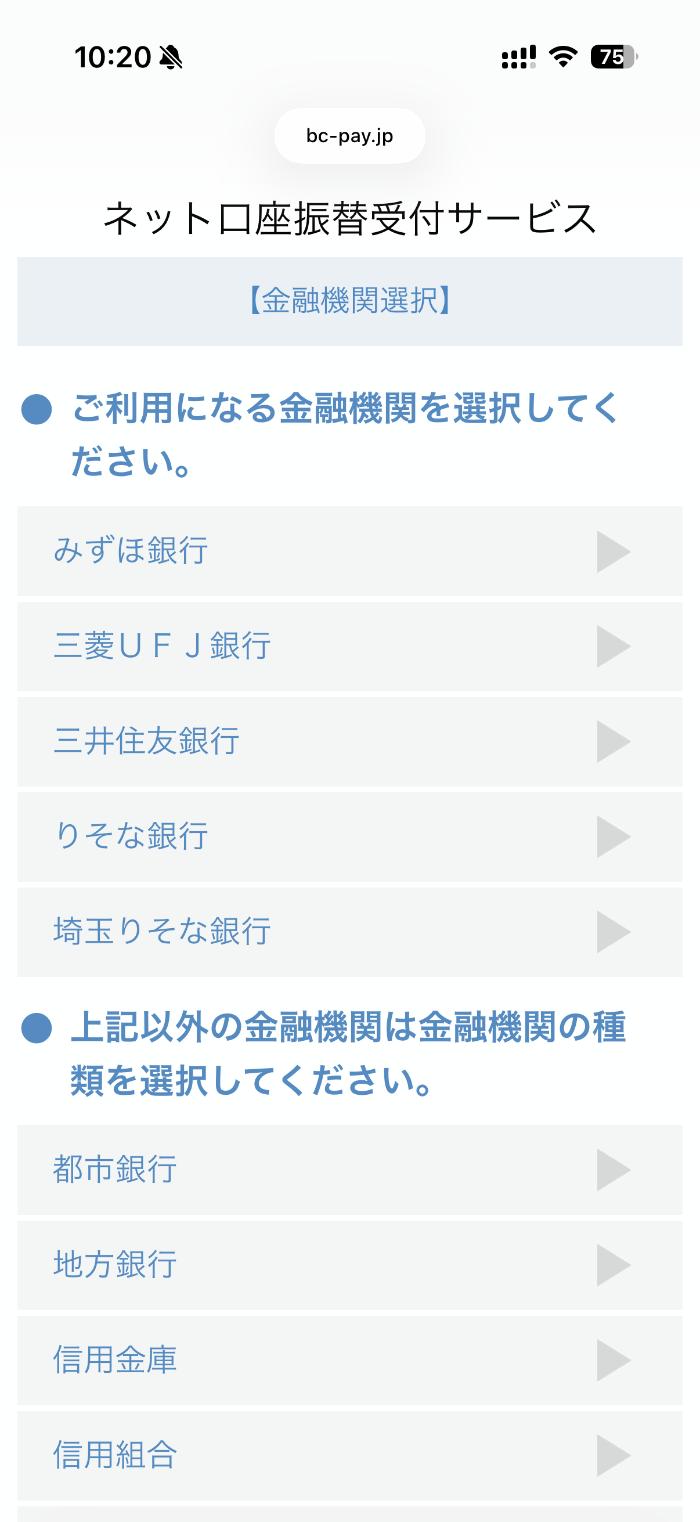Tap the bc-pay.jp address pill
The image size is (700, 1522).
click(350, 136)
